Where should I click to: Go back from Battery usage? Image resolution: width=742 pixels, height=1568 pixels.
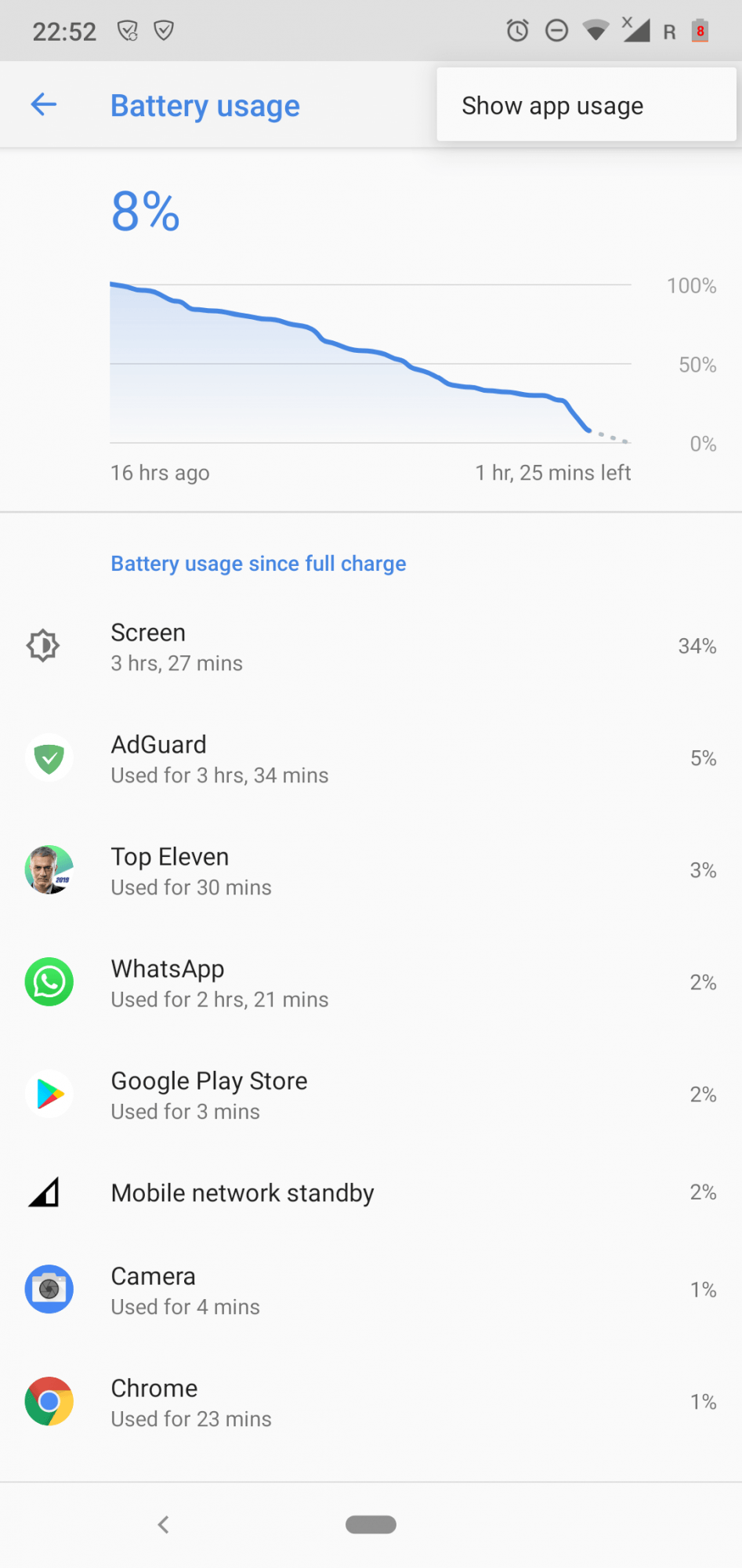point(44,104)
